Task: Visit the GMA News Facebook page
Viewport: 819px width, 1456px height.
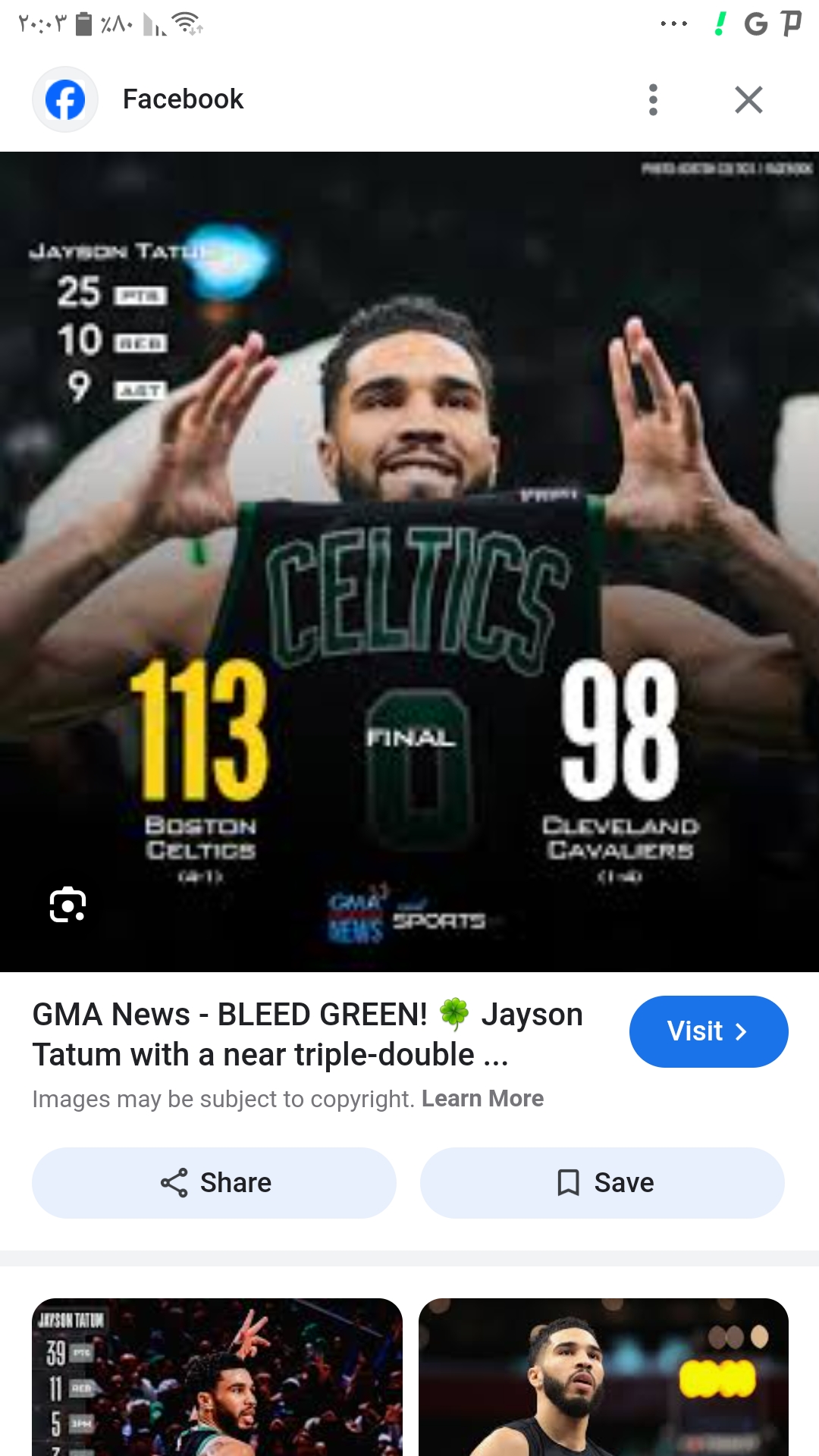Action: tap(708, 1031)
